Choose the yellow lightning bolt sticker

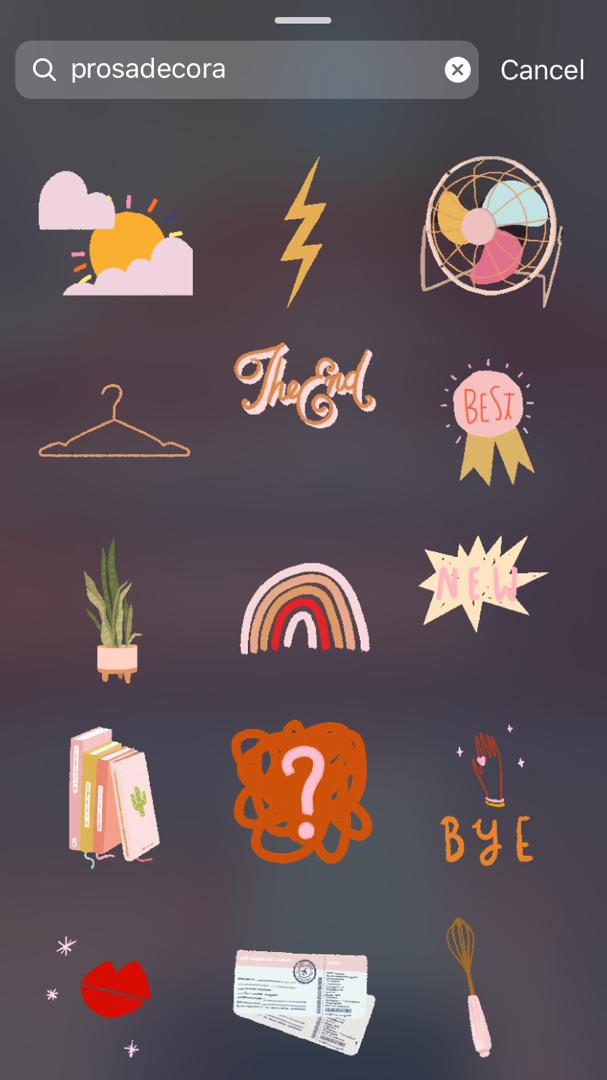coord(302,230)
